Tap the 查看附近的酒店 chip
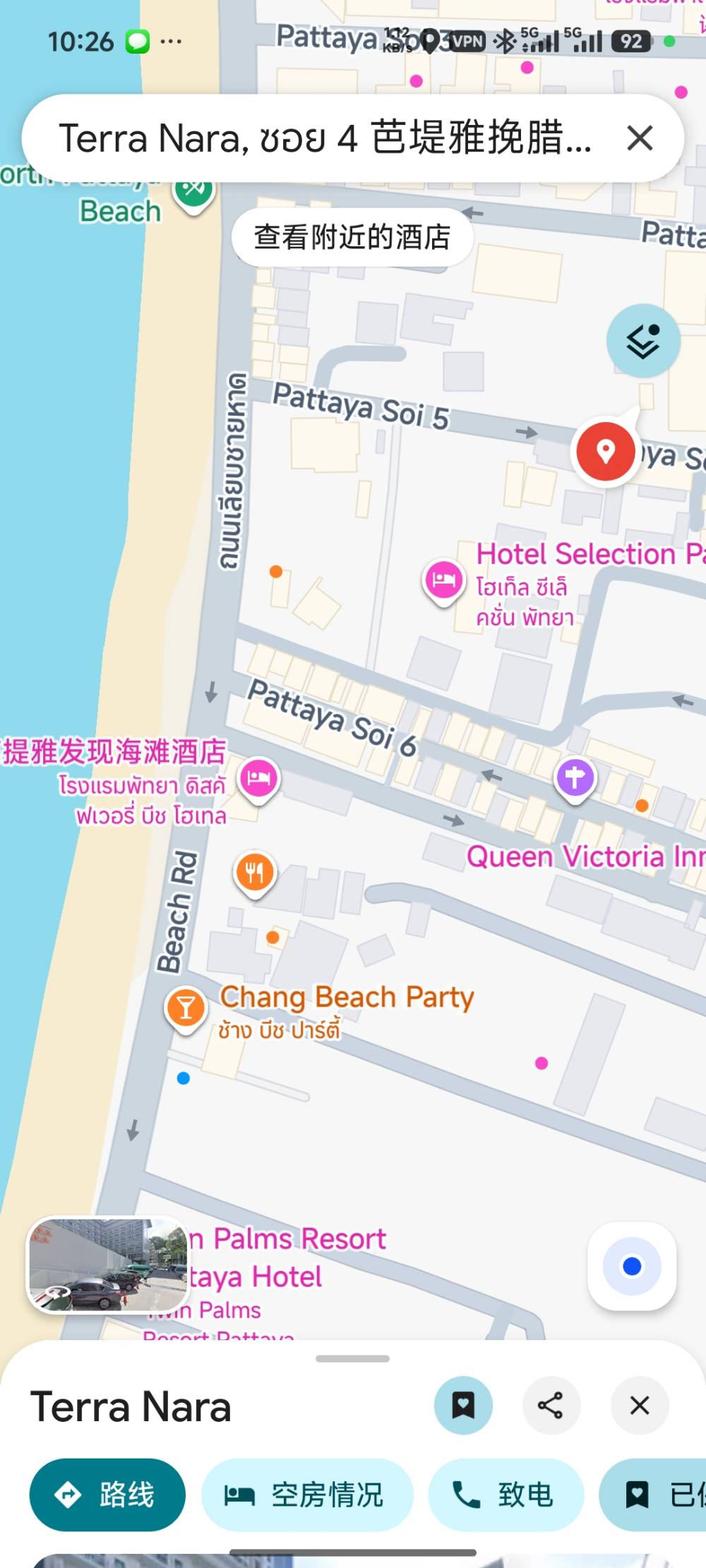The image size is (706, 1568). point(352,237)
